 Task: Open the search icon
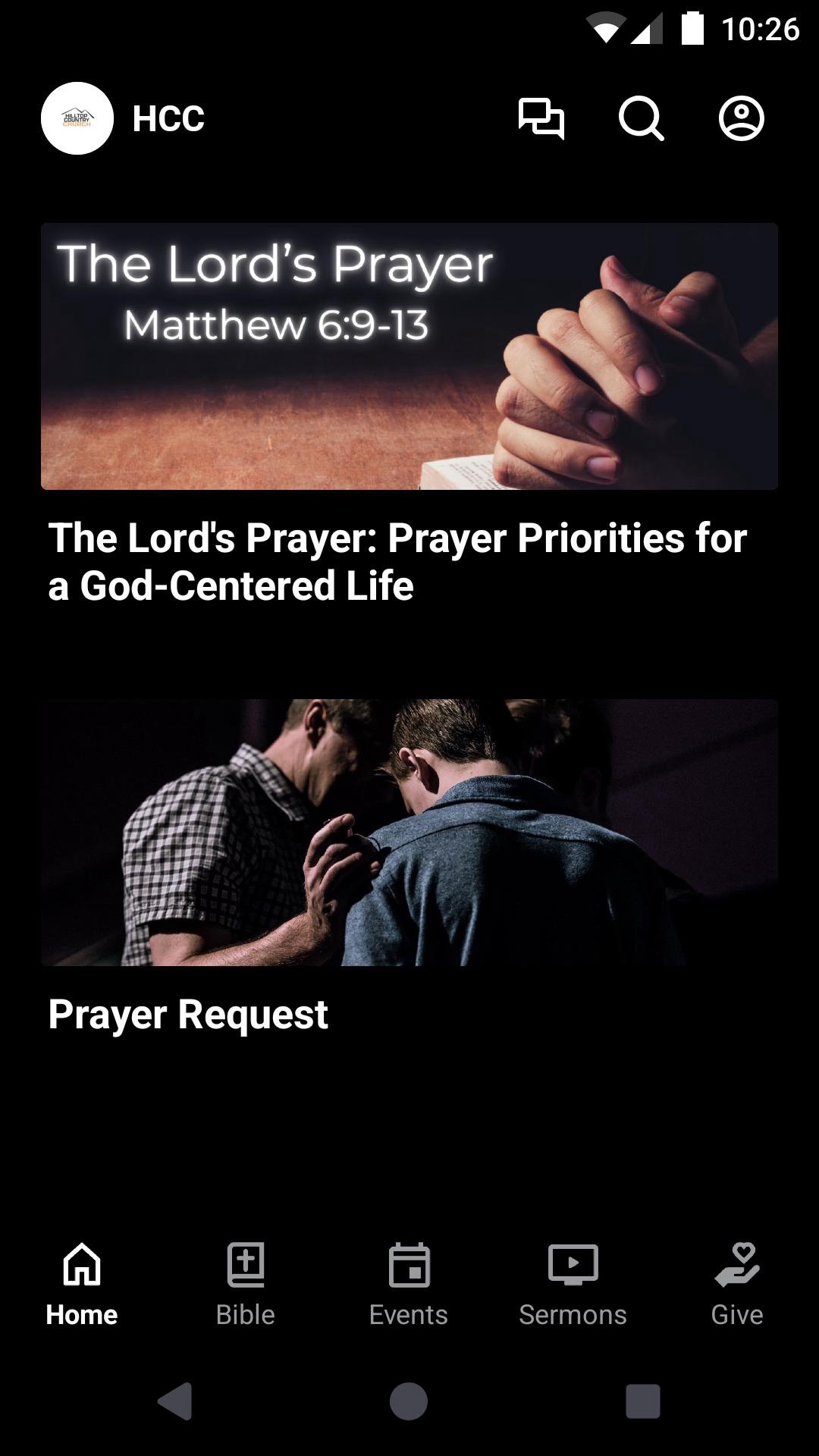[641, 118]
